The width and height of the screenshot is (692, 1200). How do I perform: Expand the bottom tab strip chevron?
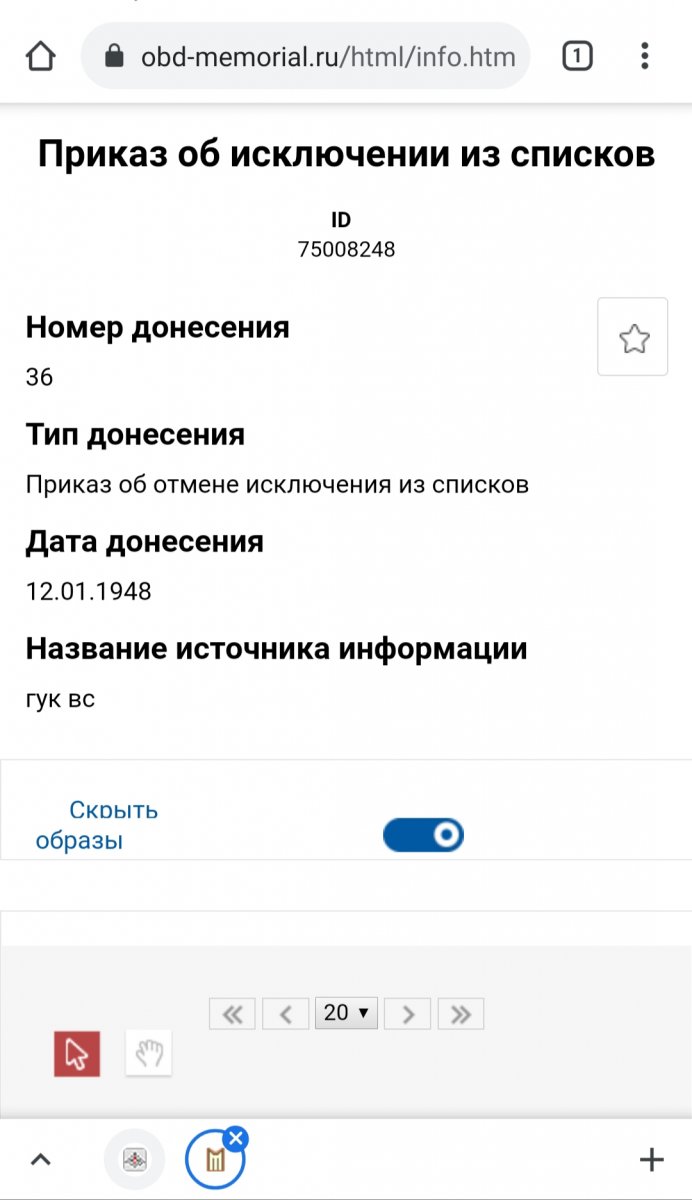coord(40,1160)
